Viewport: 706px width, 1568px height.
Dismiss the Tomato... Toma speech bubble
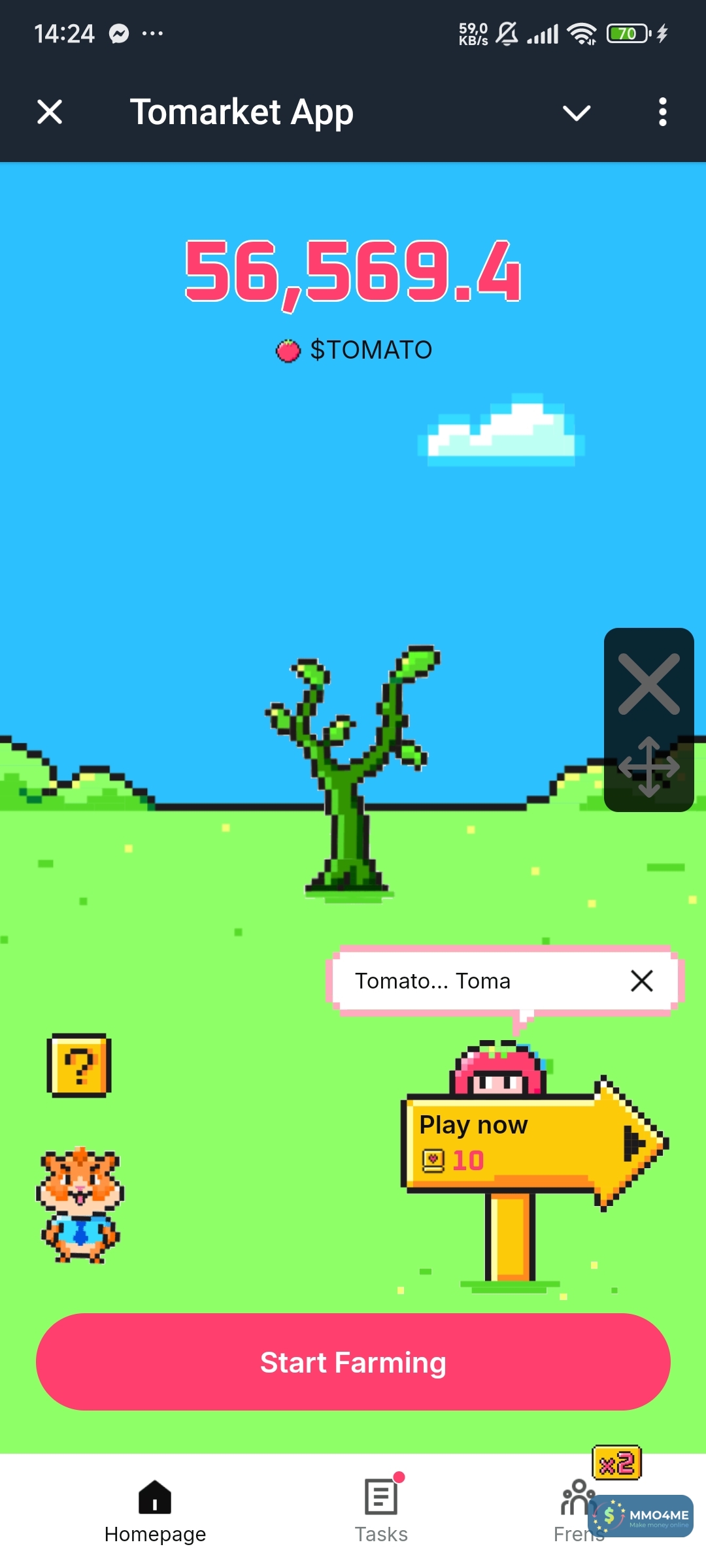coord(641,981)
